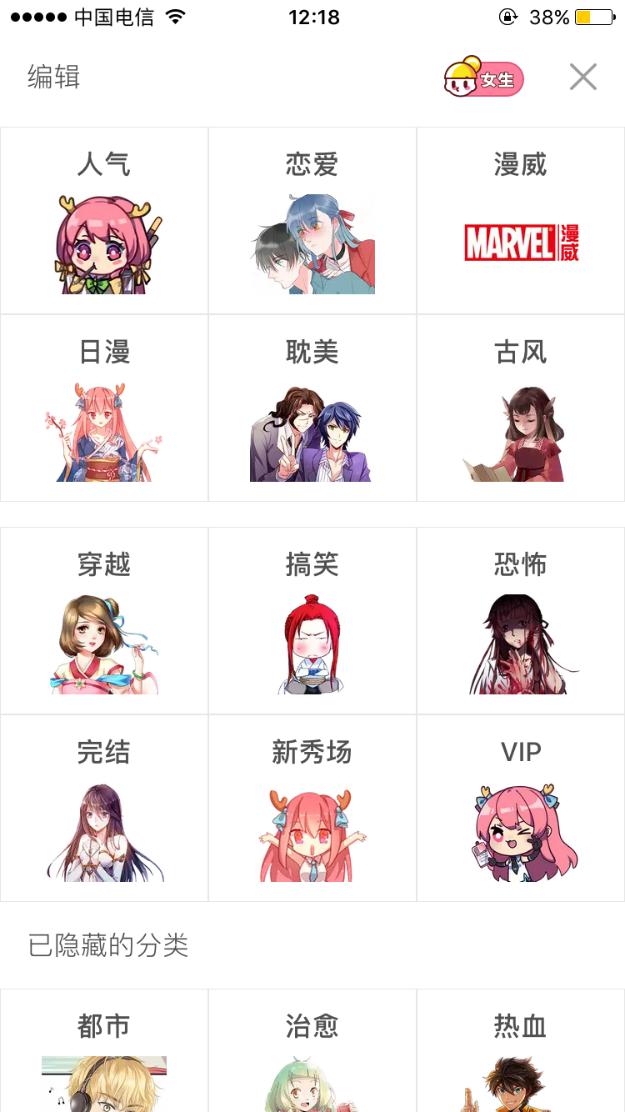Select the 穿越 category
This screenshot has height=1112, width=625.
coord(104,621)
